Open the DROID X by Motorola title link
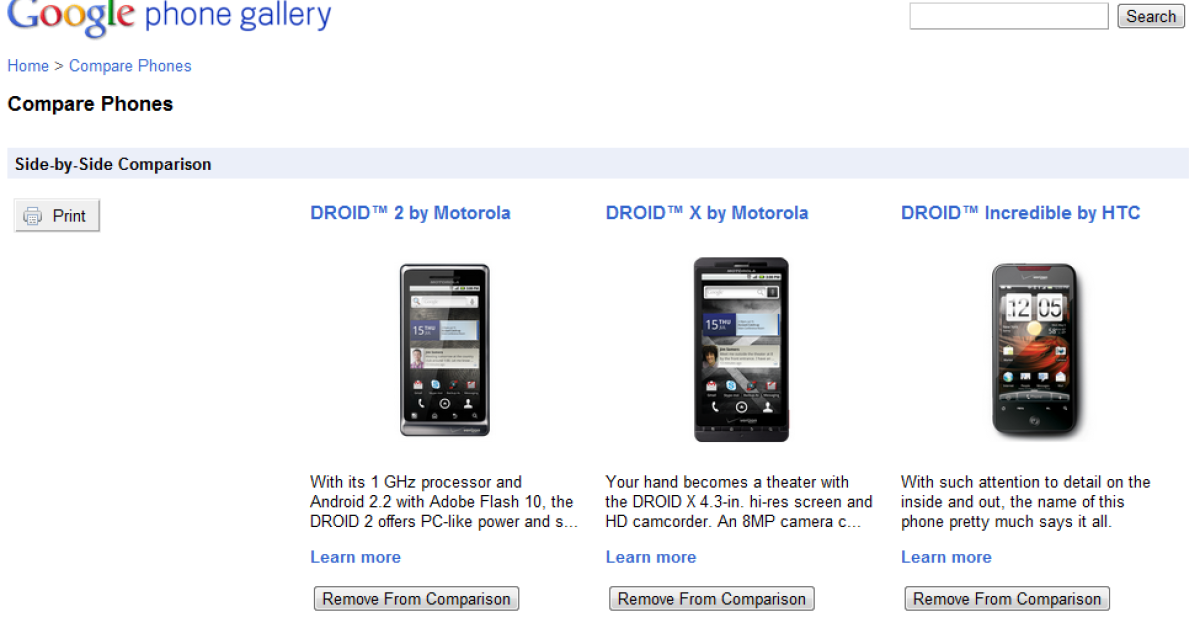1200x628 pixels. 706,213
